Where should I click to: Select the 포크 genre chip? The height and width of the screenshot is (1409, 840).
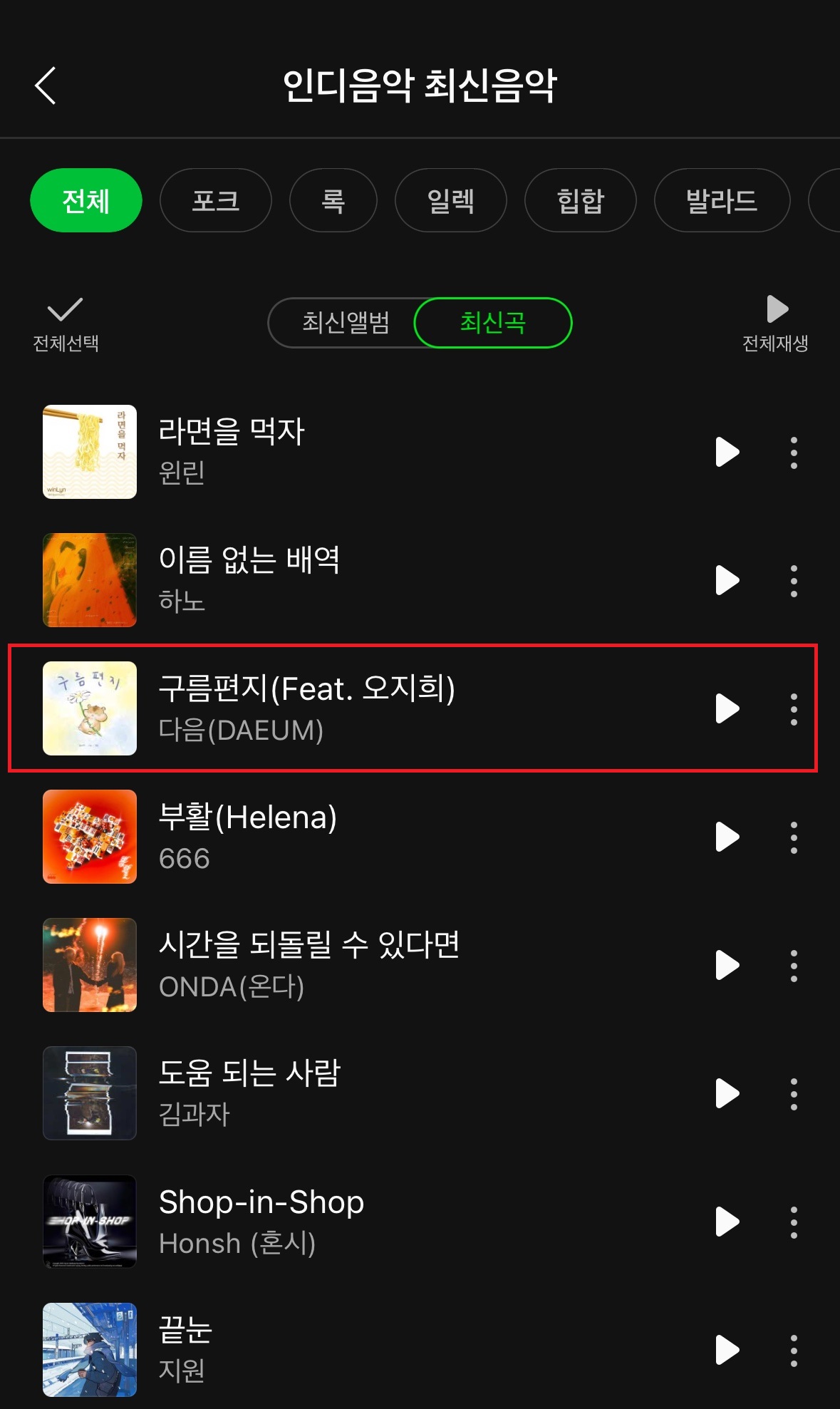(x=215, y=200)
